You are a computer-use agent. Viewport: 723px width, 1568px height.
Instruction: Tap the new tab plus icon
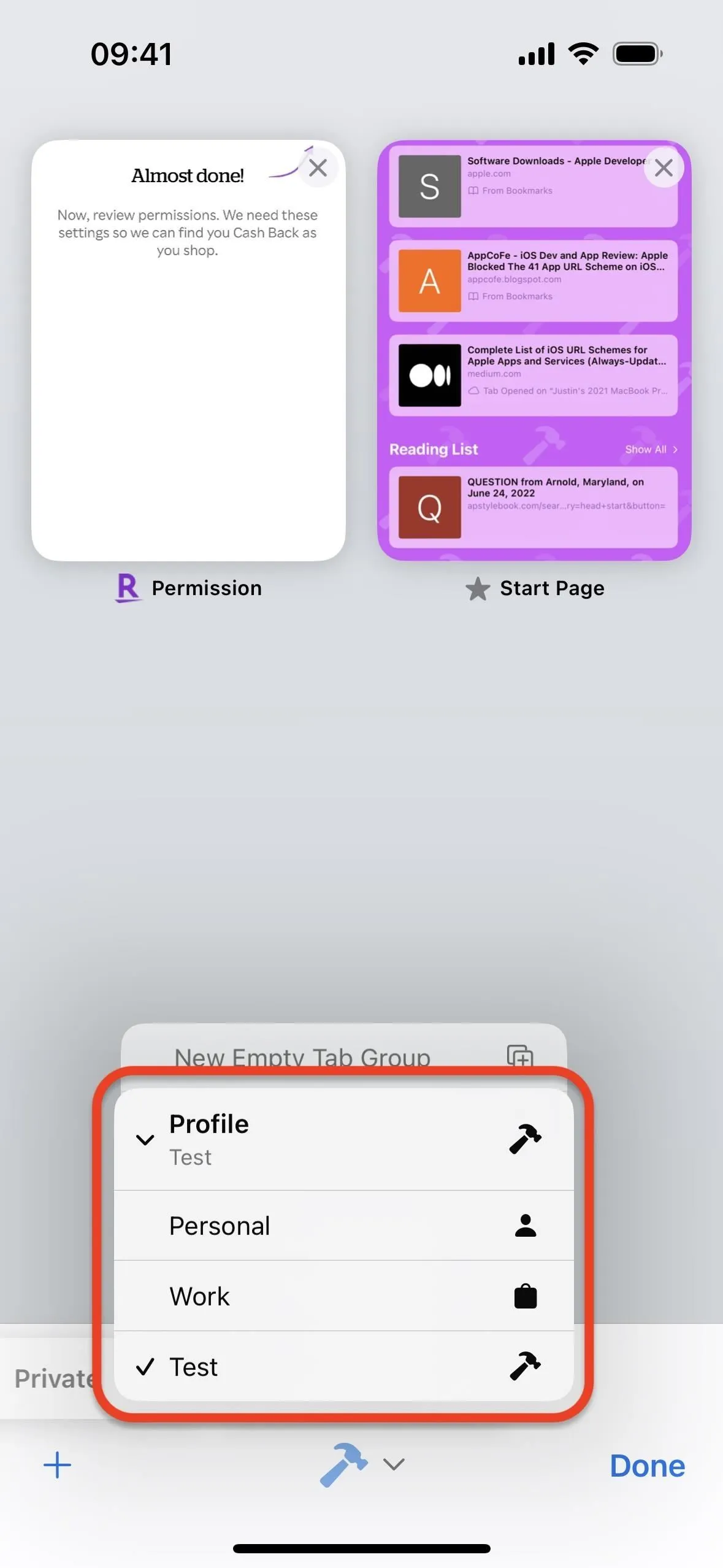[x=57, y=1466]
